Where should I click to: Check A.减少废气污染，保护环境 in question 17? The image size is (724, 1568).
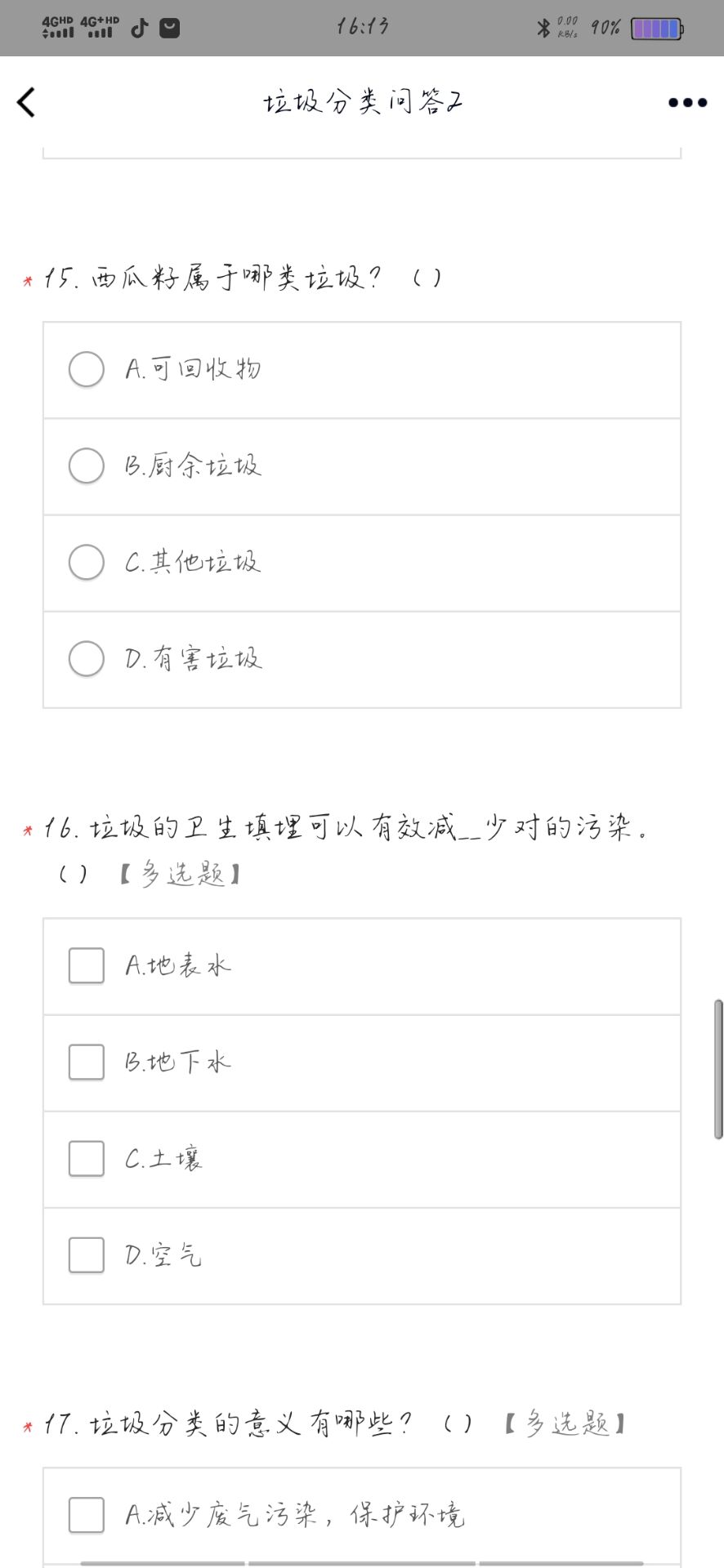[87, 1515]
